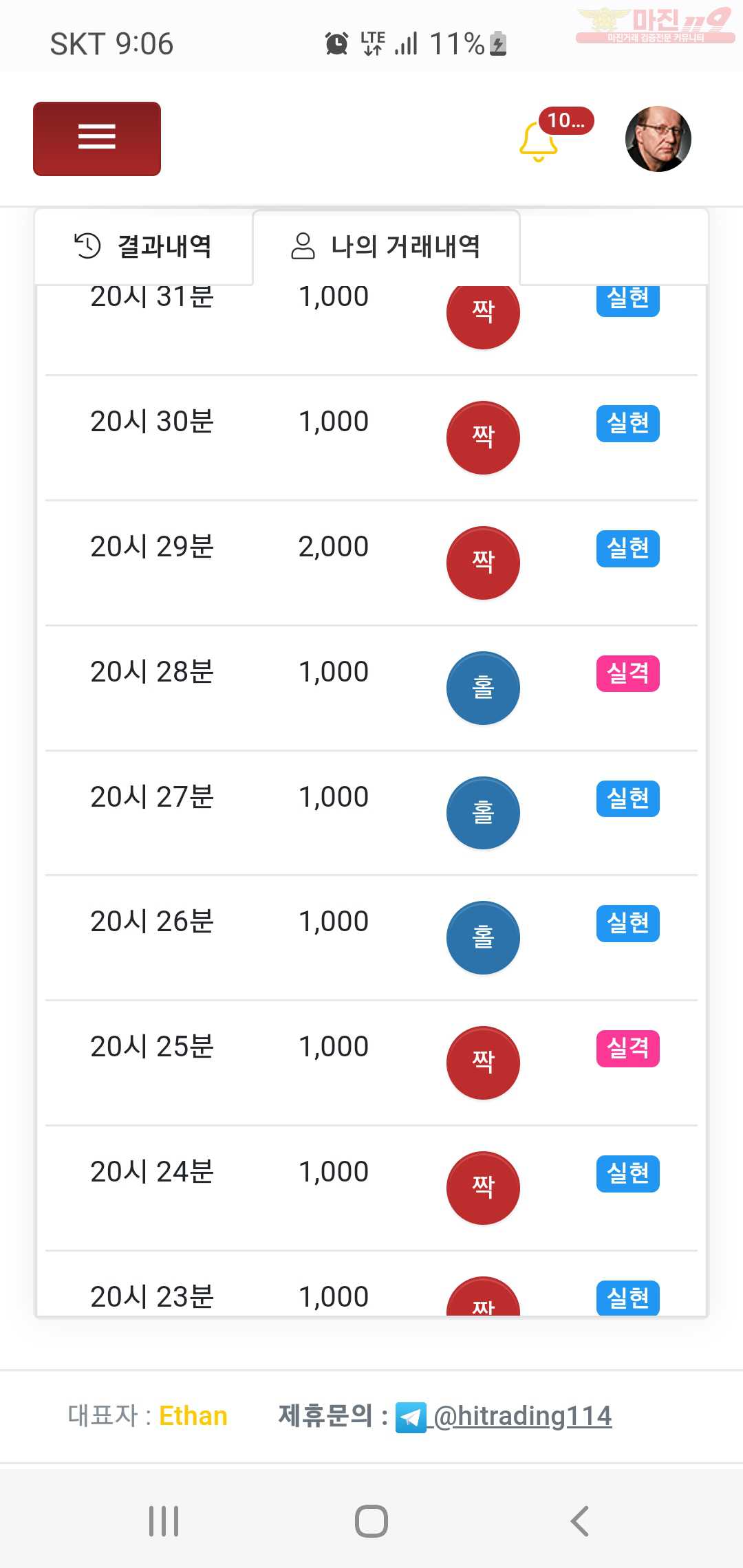Open the hamburger menu button

point(97,139)
